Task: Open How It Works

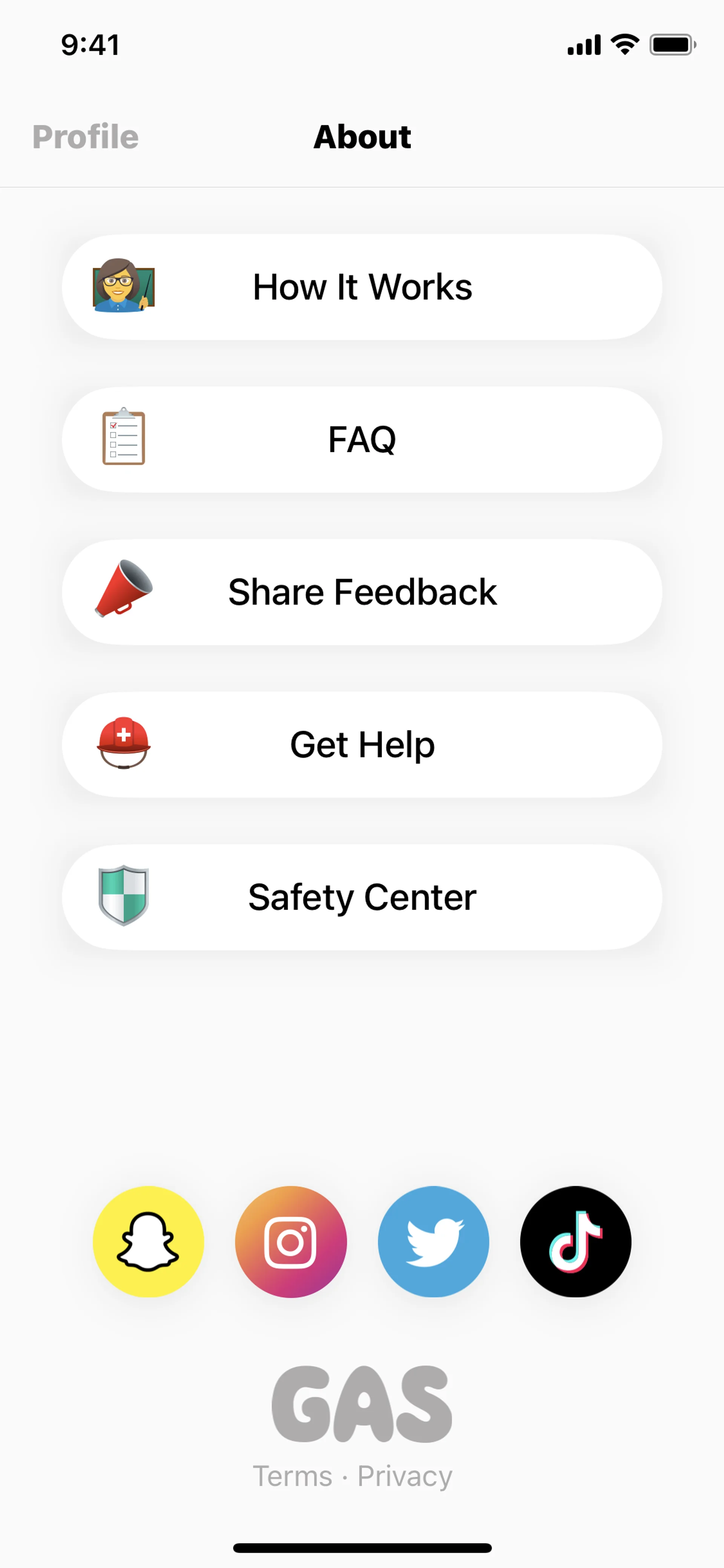Action: pyautogui.click(x=362, y=287)
